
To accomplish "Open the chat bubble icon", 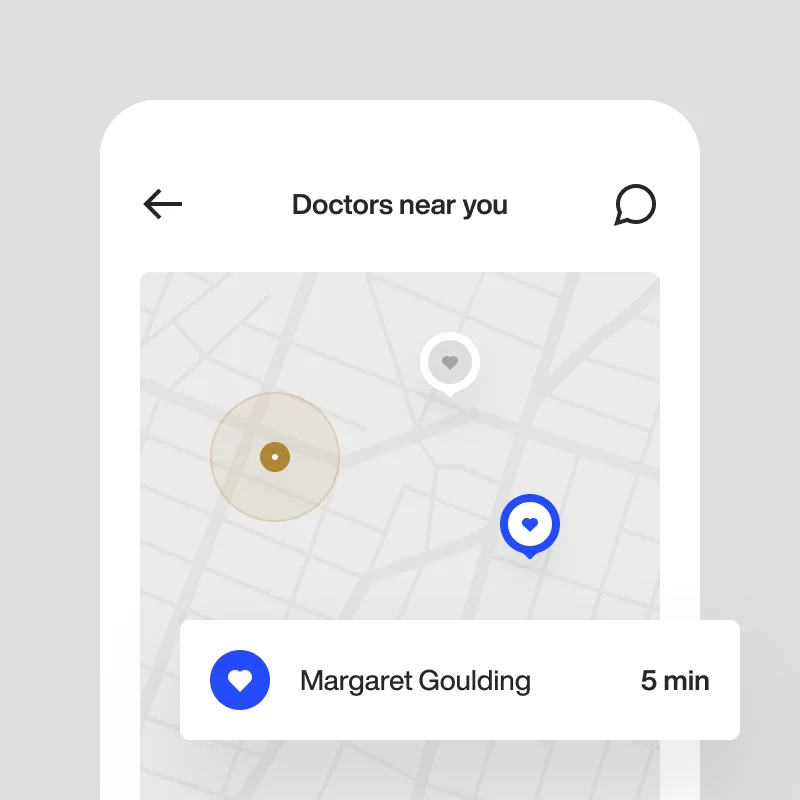I will (635, 205).
